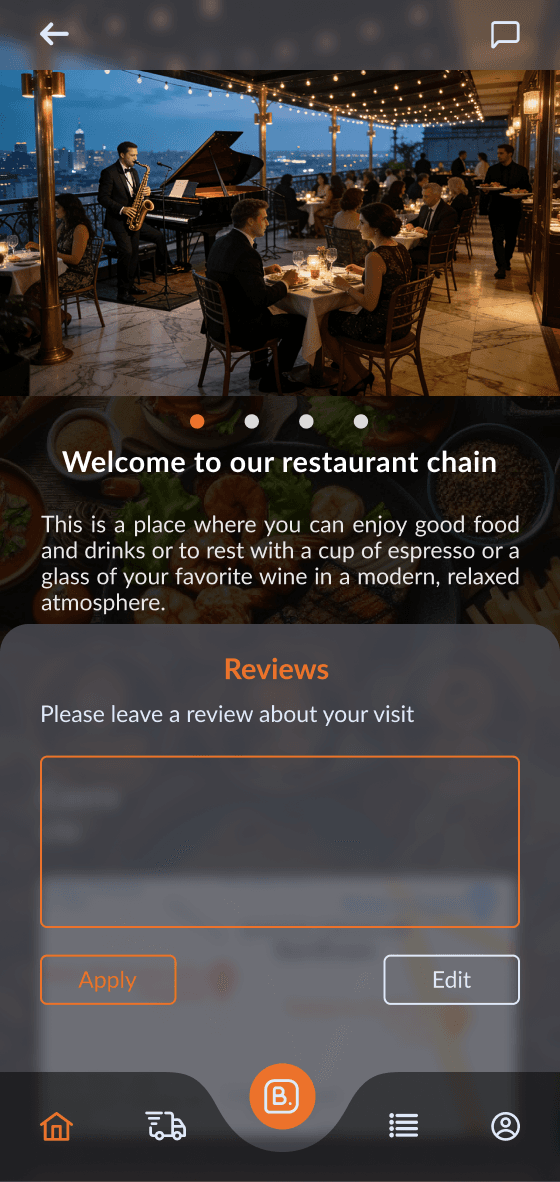Tap the center orange B button
560x1182 pixels.
[282, 1097]
